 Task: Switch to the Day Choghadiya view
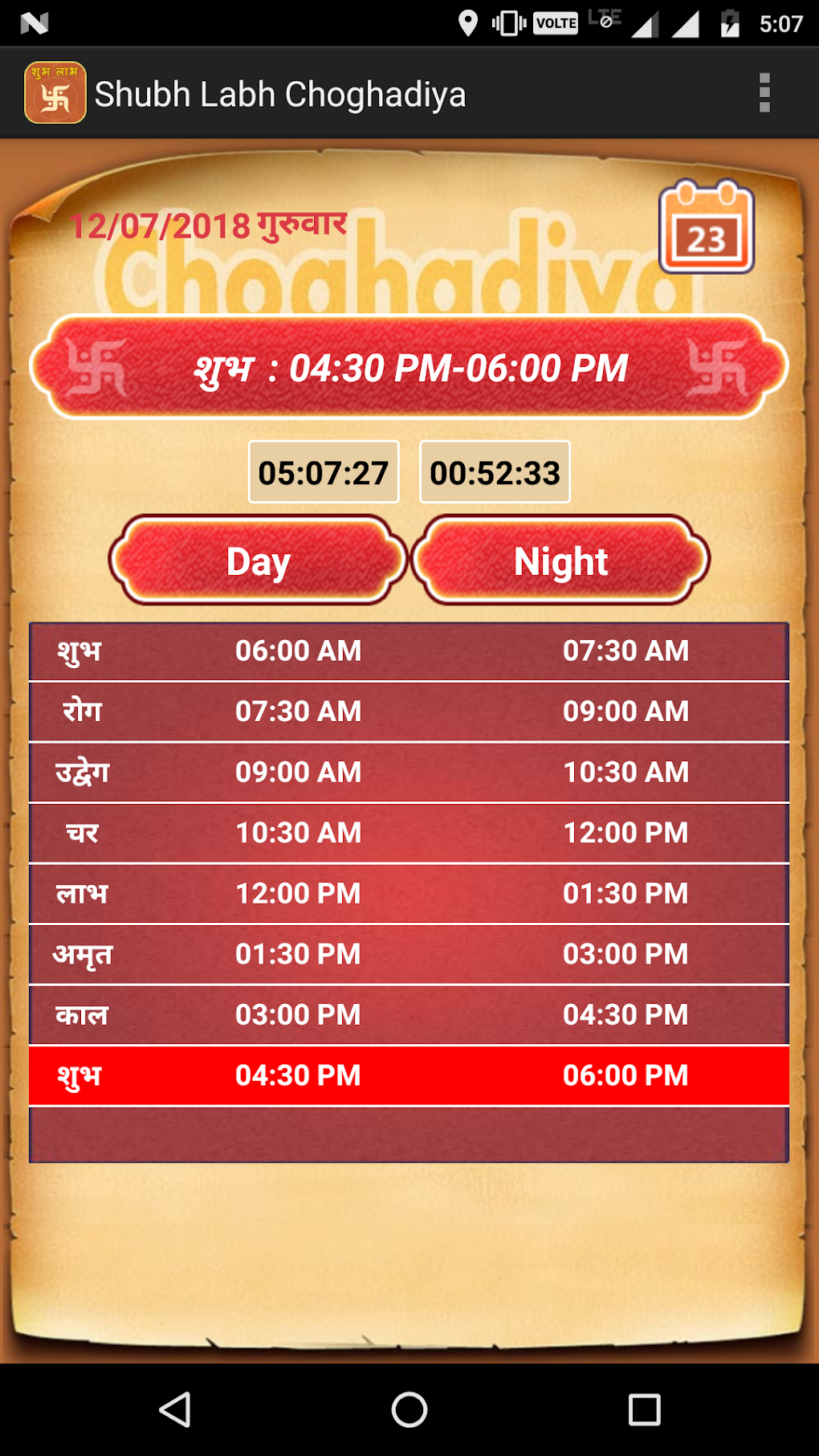[x=258, y=560]
